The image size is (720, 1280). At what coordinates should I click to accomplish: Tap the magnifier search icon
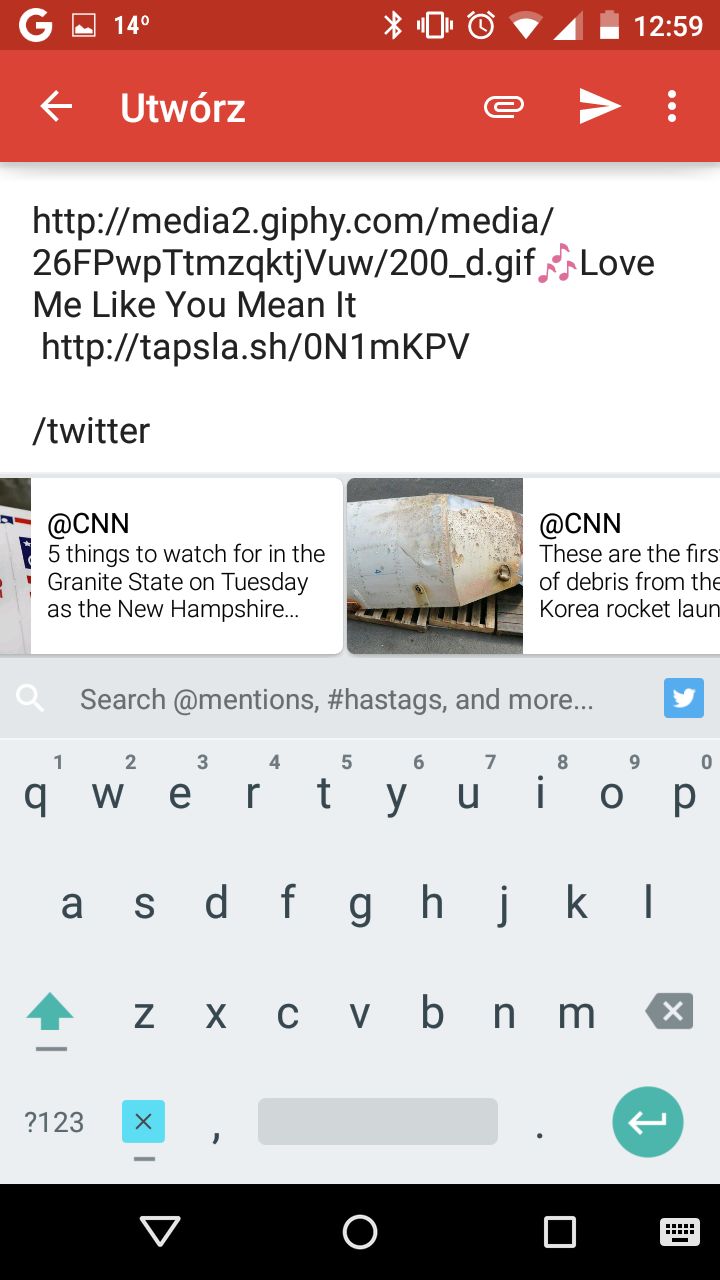point(31,699)
